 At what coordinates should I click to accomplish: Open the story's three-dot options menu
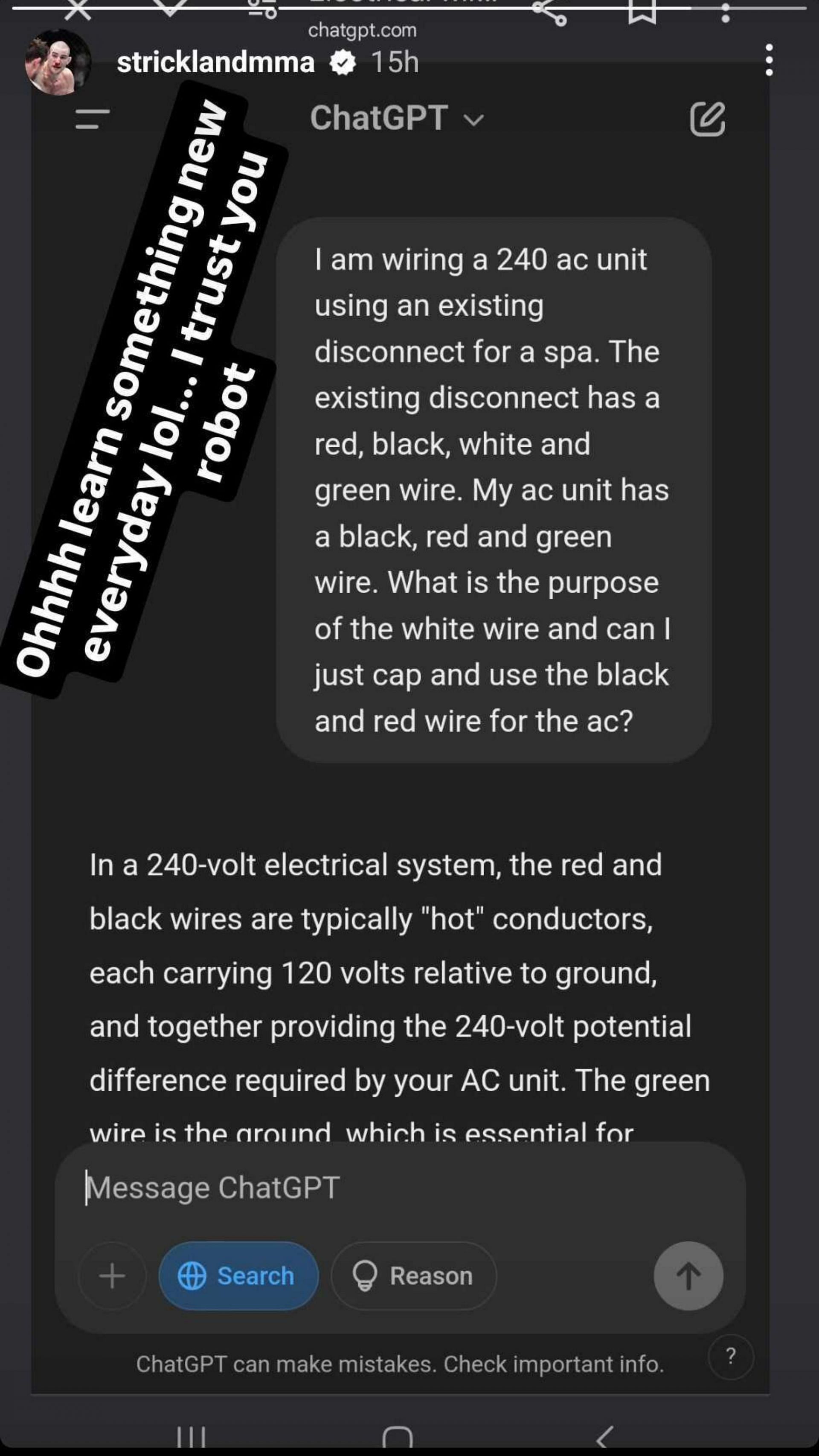768,60
